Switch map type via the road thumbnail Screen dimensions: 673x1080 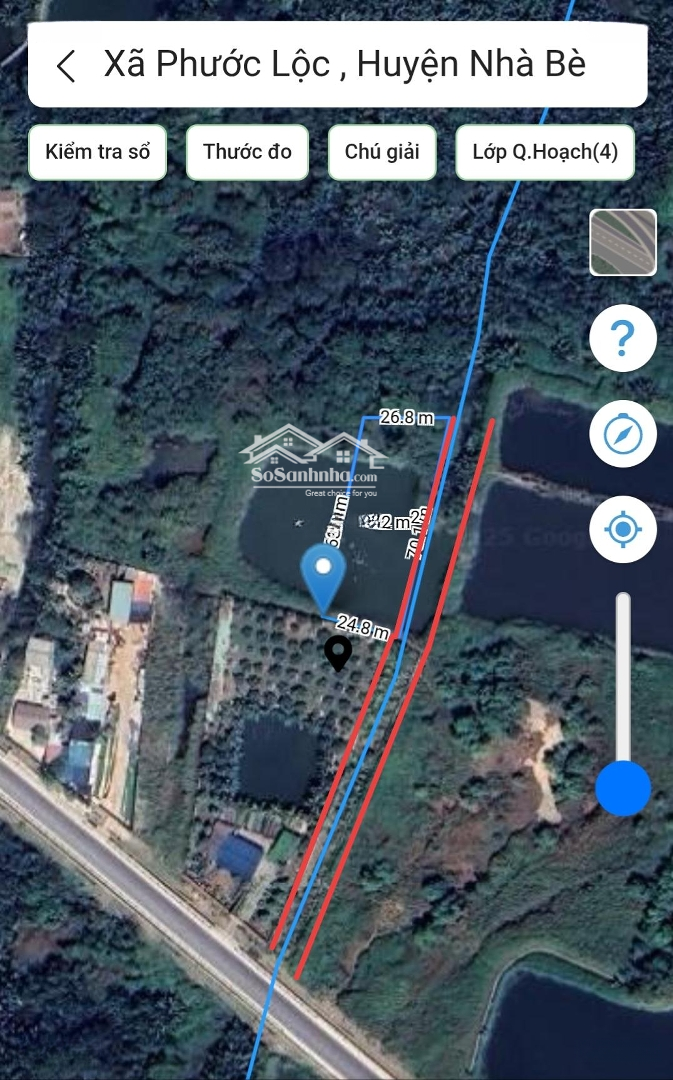[623, 242]
